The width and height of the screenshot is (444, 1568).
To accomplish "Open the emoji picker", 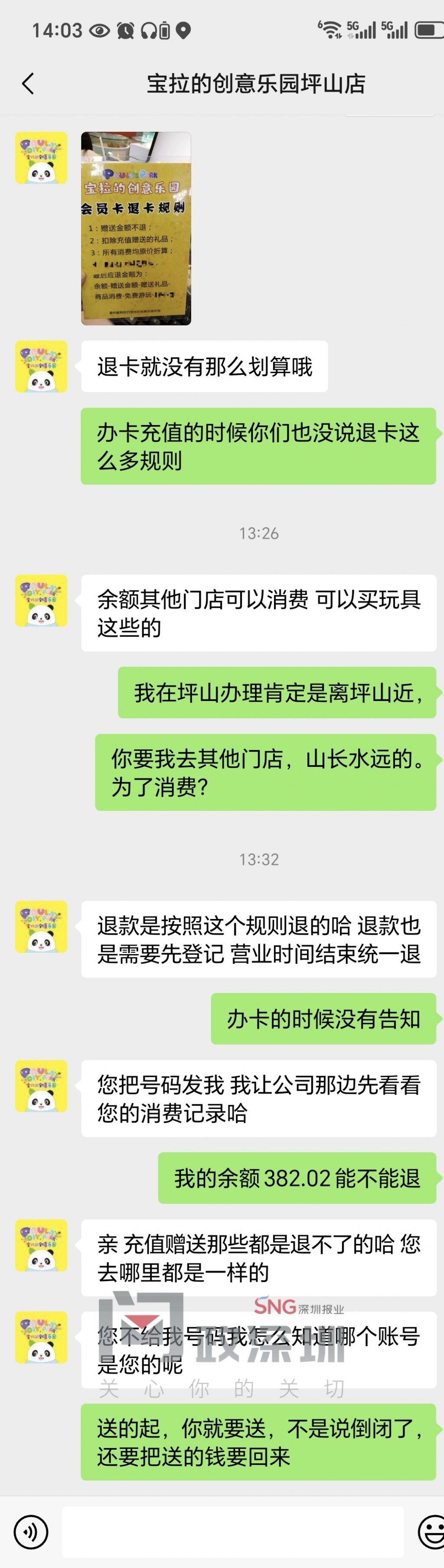I will coord(431,1532).
